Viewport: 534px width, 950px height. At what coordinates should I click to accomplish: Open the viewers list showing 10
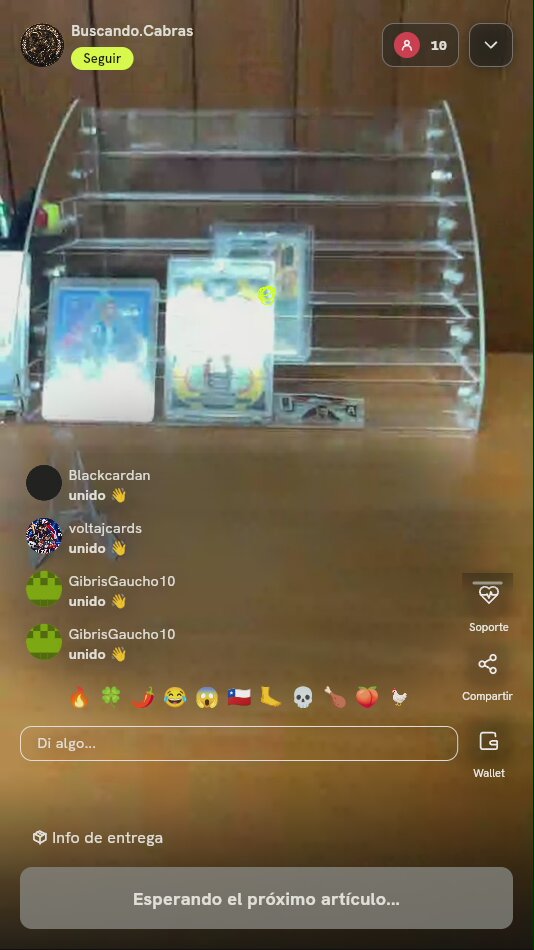[x=420, y=45]
